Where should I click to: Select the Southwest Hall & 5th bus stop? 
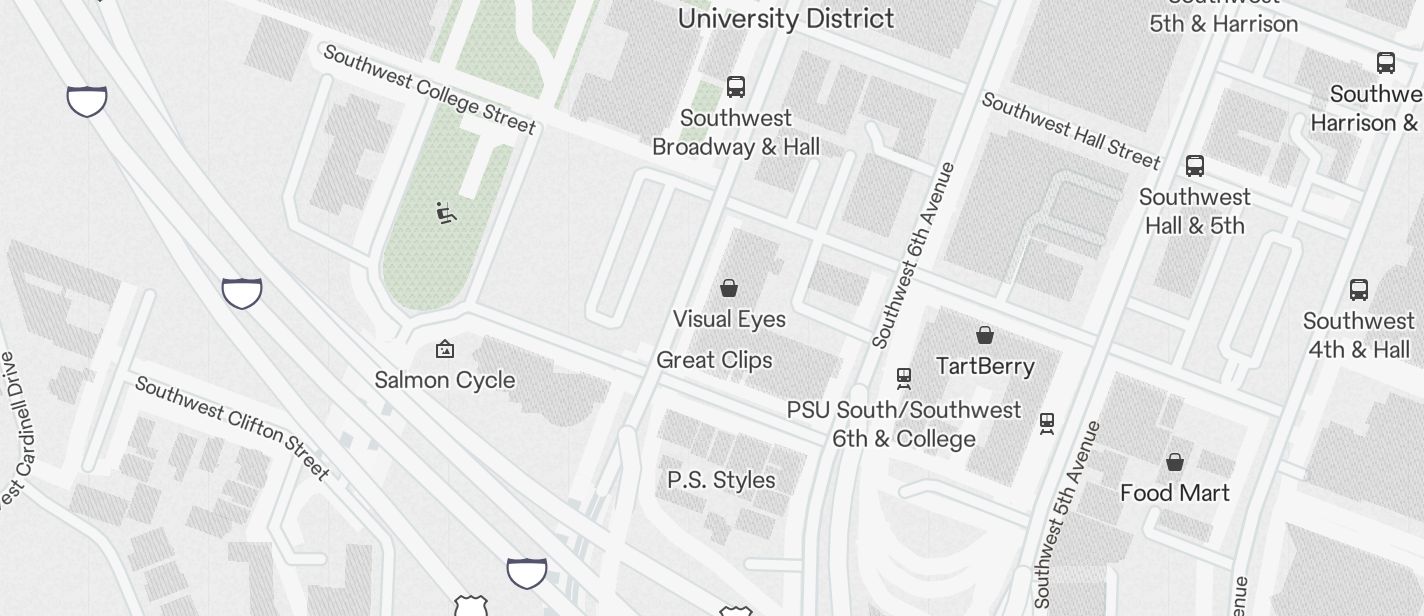pos(1194,166)
